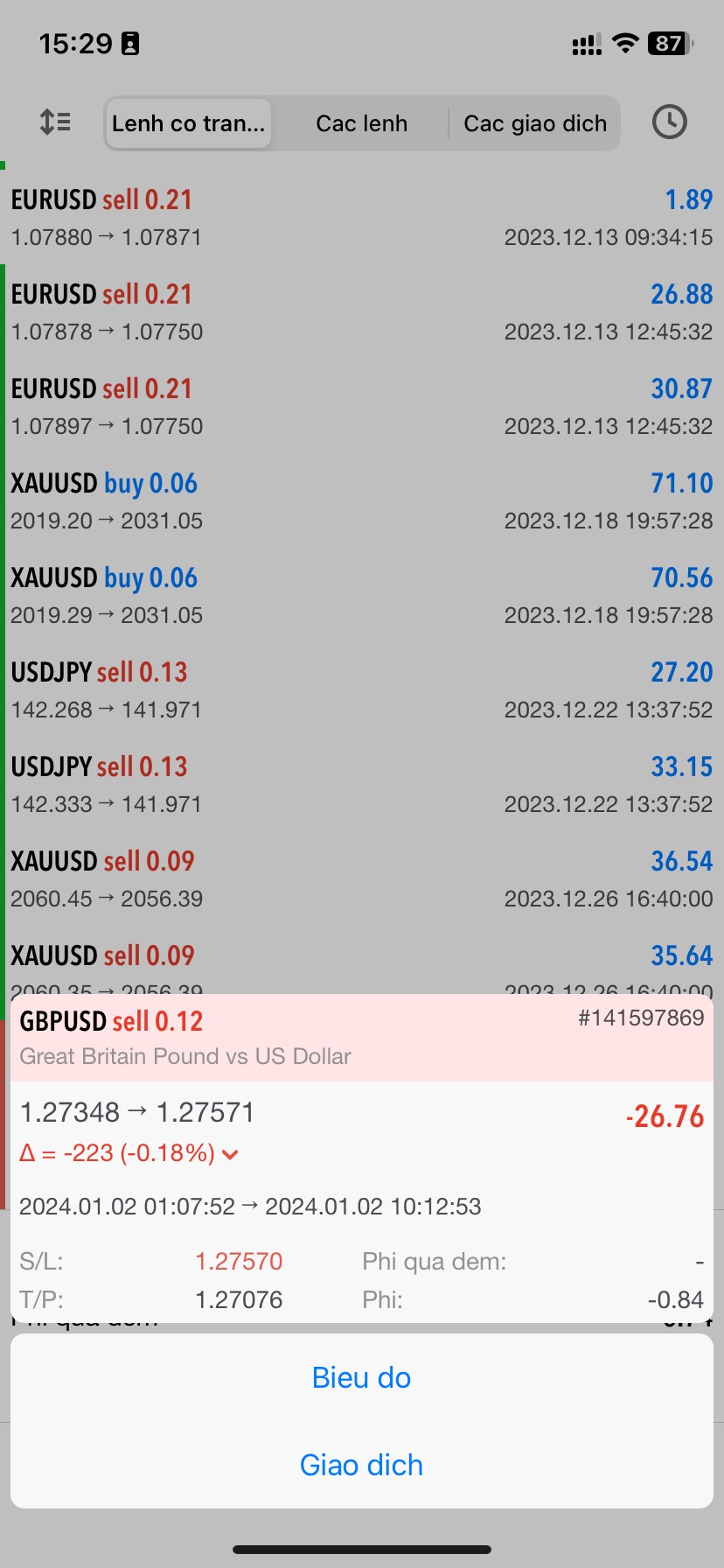Open the history period clock icon
The height and width of the screenshot is (1568, 724).
point(669,122)
